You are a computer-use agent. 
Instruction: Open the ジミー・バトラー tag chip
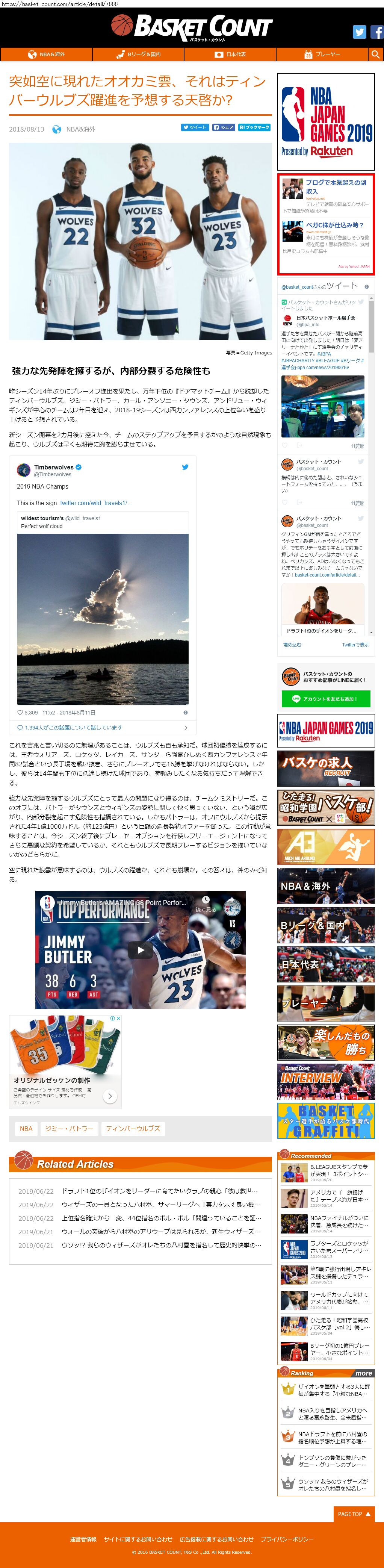pyautogui.click(x=69, y=1129)
